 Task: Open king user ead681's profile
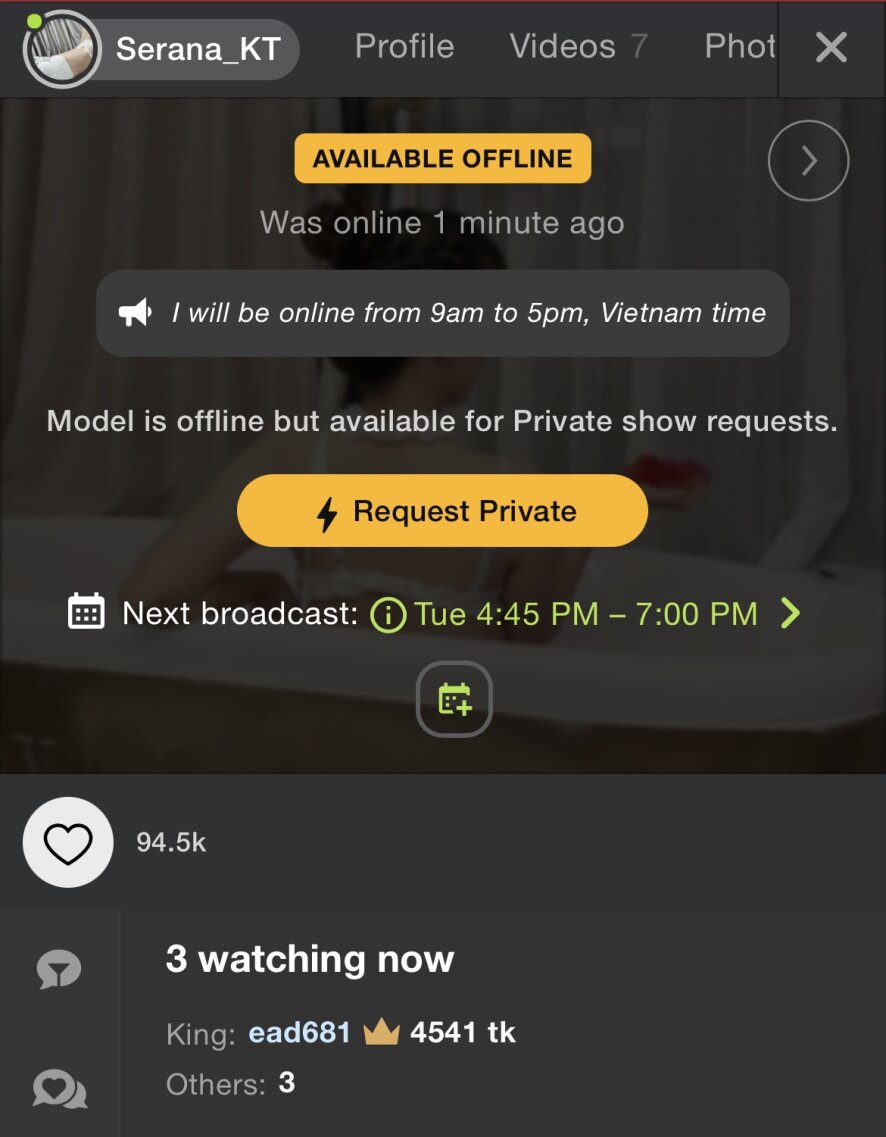pyautogui.click(x=300, y=1032)
